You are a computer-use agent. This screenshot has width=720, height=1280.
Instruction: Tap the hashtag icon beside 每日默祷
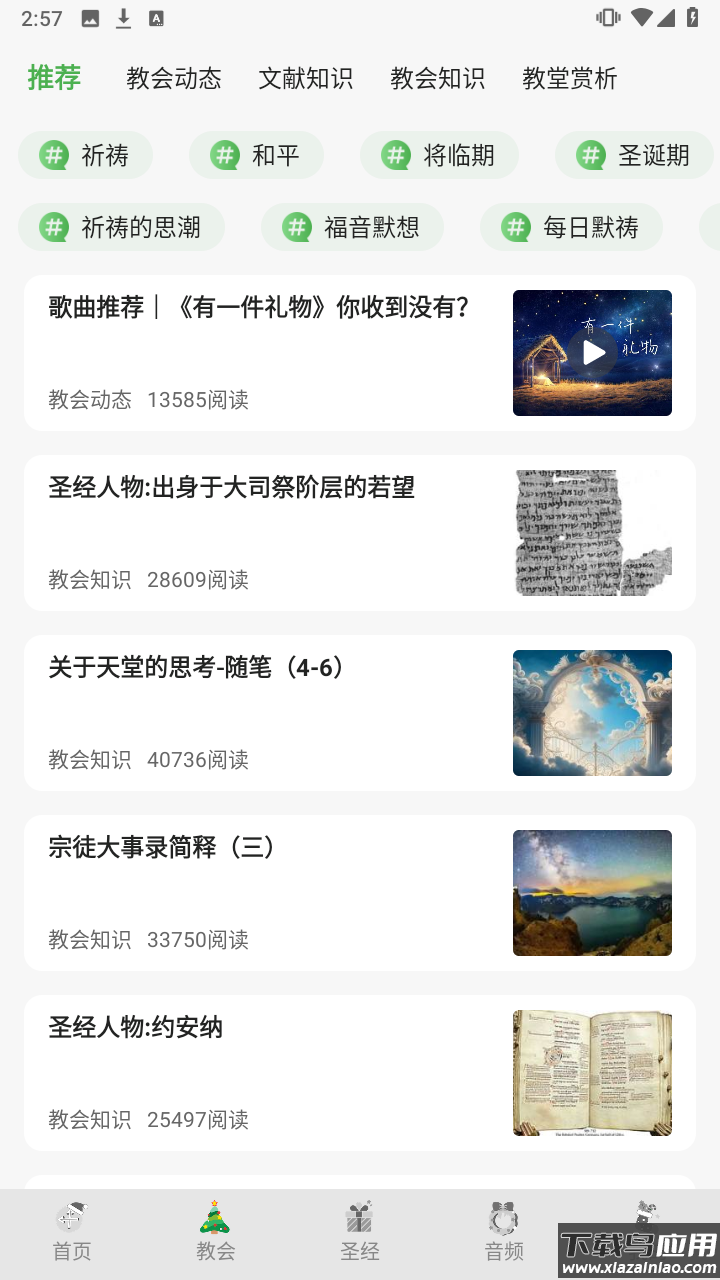(514, 227)
